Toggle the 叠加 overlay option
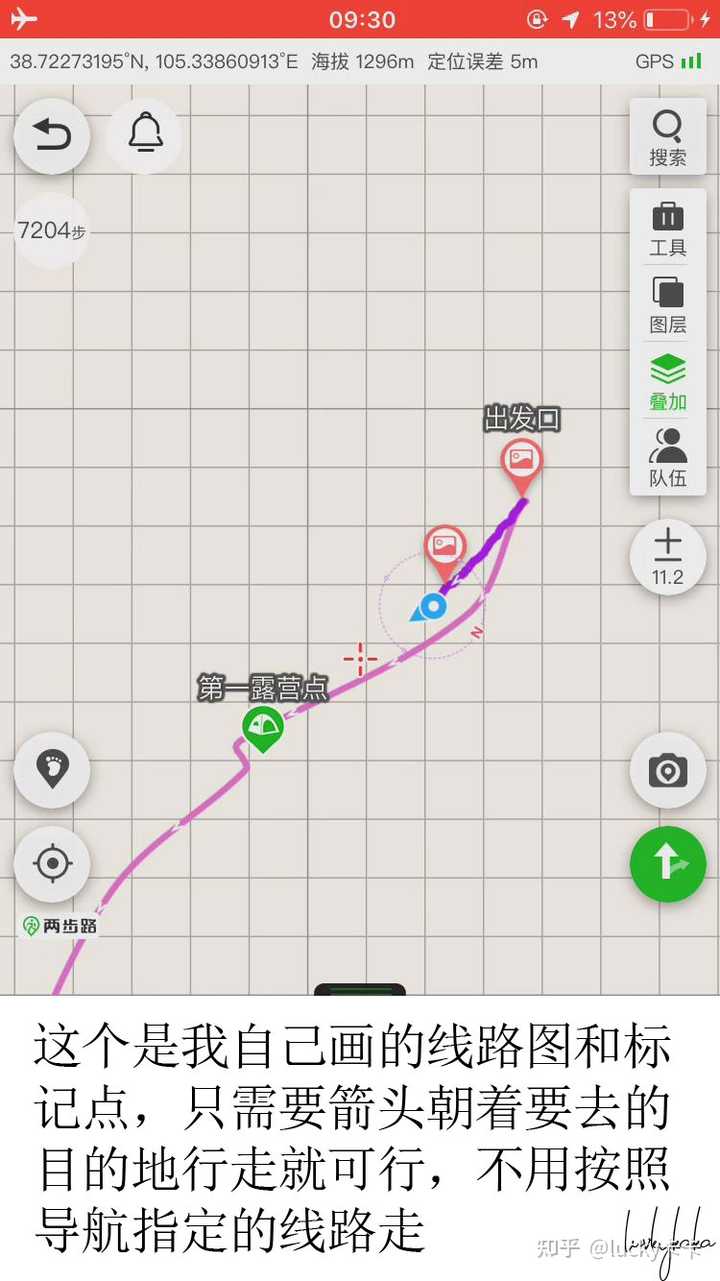The image size is (720, 1281). pyautogui.click(x=668, y=382)
